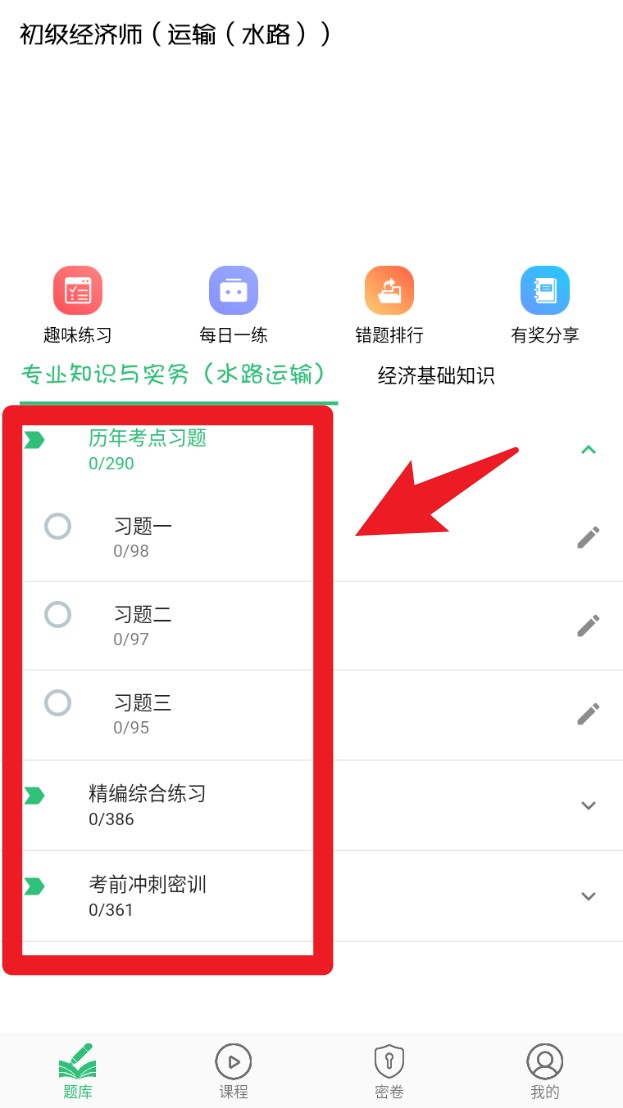The image size is (623, 1108).
Task: Collapse 历年考点习题 section
Action: pyautogui.click(x=588, y=450)
